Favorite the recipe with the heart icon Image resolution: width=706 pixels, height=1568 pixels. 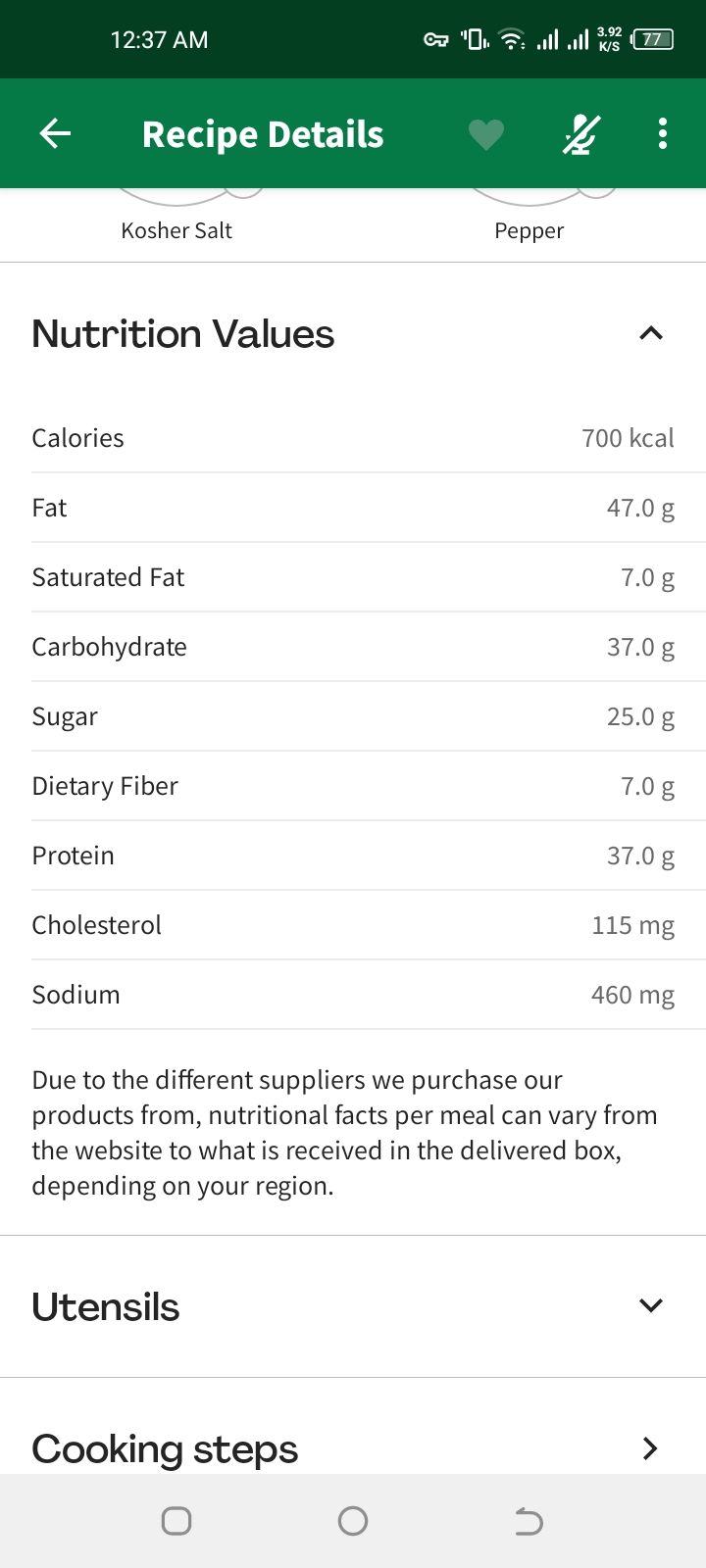click(x=486, y=133)
